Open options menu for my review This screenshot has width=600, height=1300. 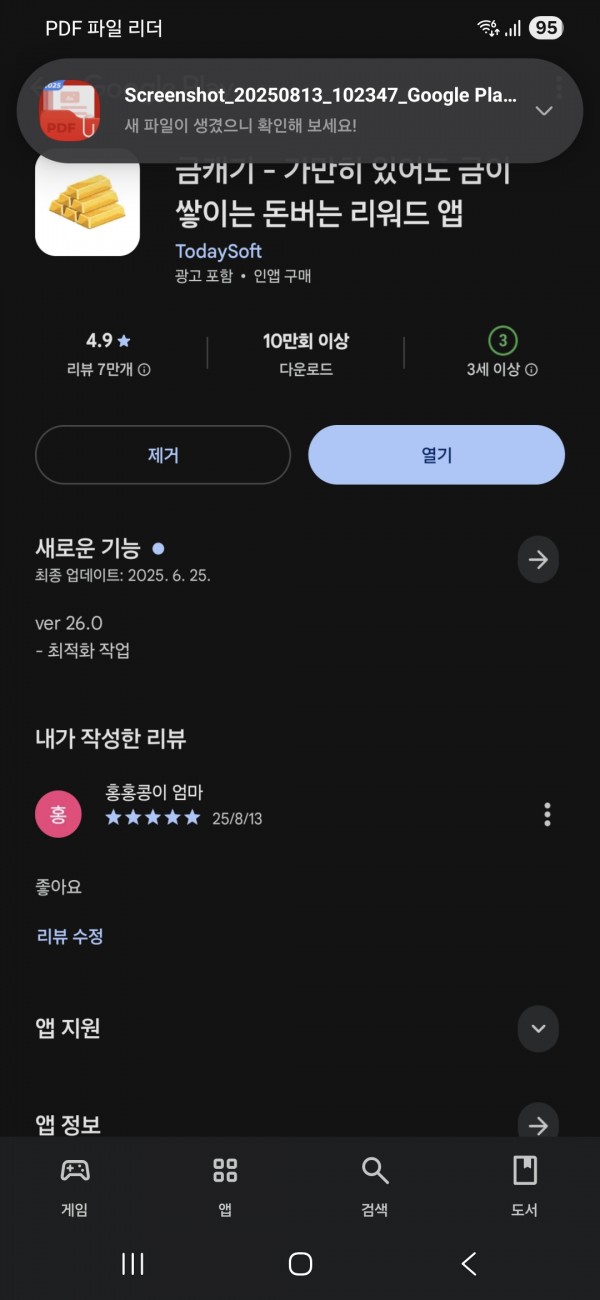coord(547,814)
